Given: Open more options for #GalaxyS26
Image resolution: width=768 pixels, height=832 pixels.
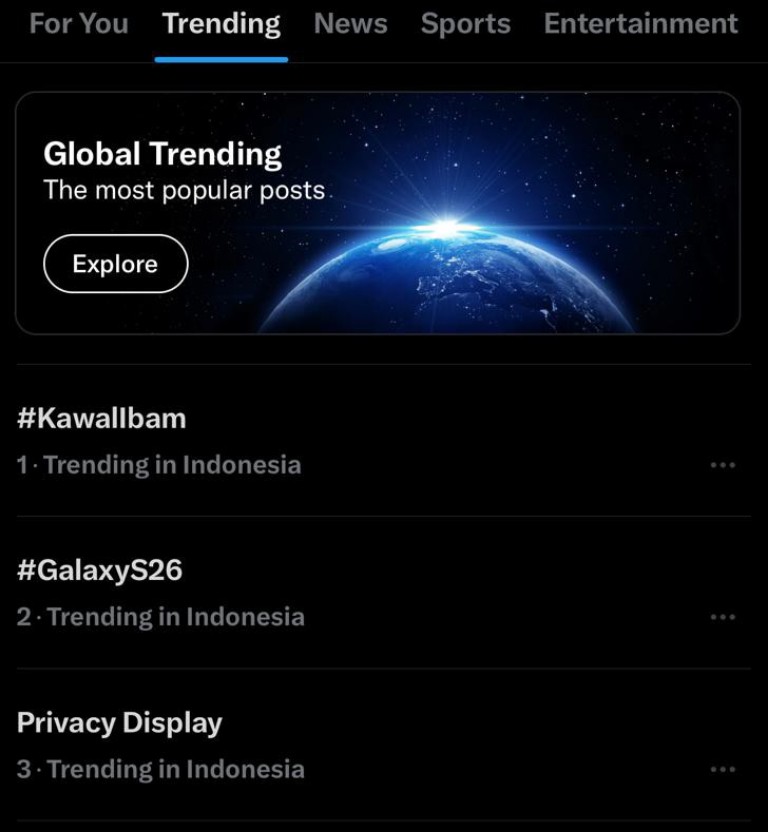Looking at the screenshot, I should coord(722,617).
